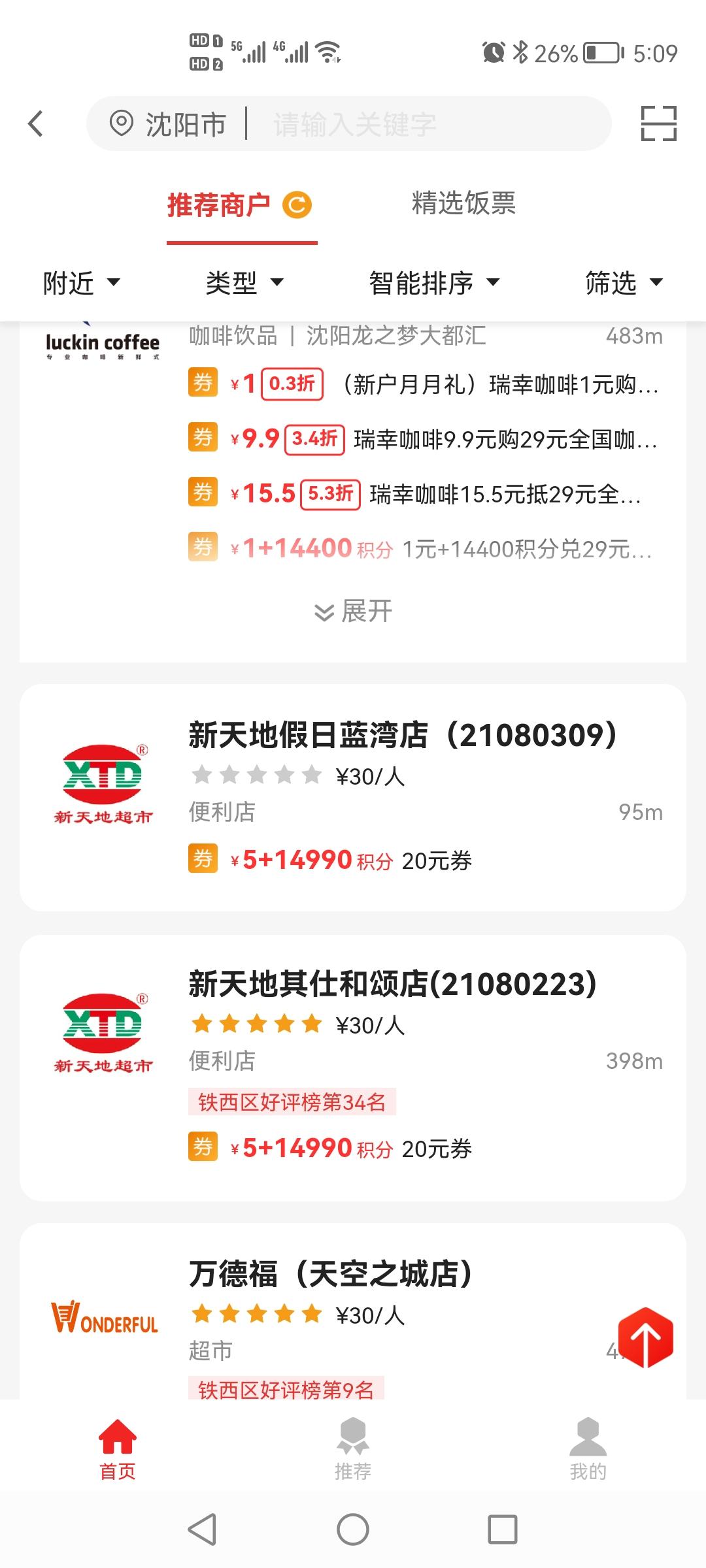The image size is (706, 1568).
Task: Go back using the top-left arrow
Action: click(36, 123)
